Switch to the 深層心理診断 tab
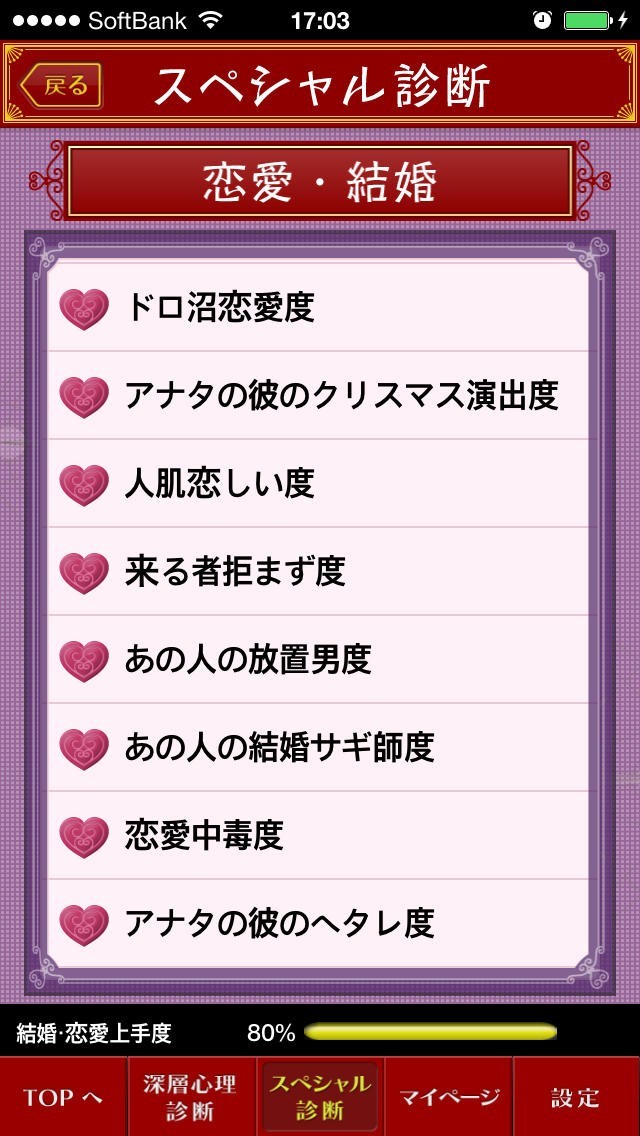 click(191, 1097)
